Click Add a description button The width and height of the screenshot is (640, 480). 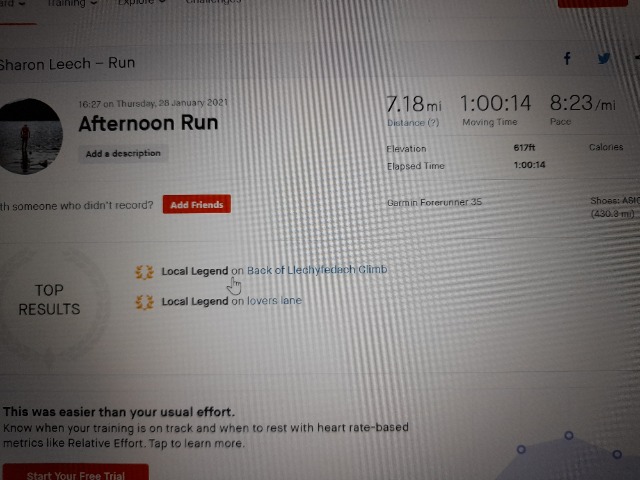122,154
